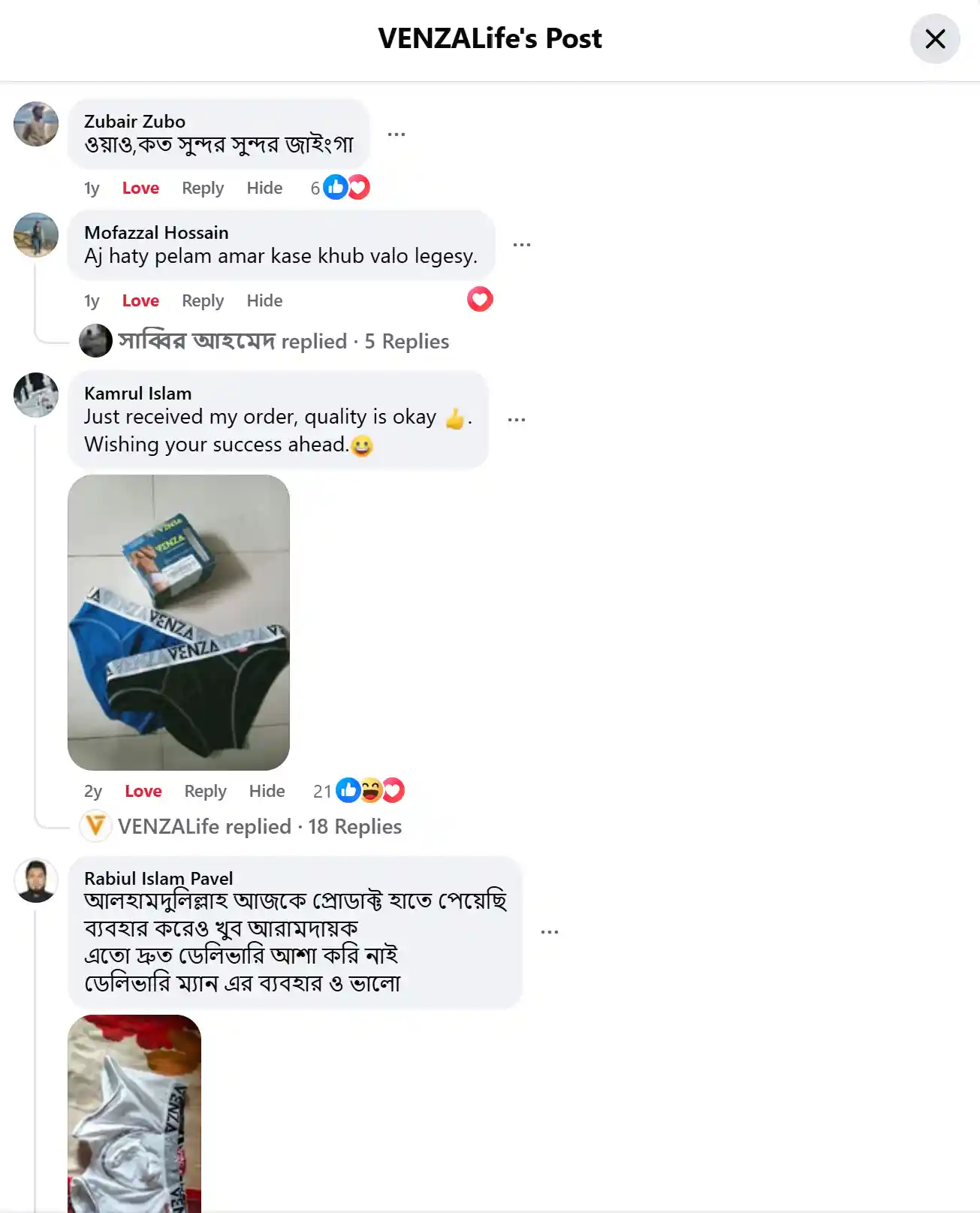Open Kamrul Islam's attached product photo
Viewport: 980px width, 1213px height.
pyautogui.click(x=179, y=622)
